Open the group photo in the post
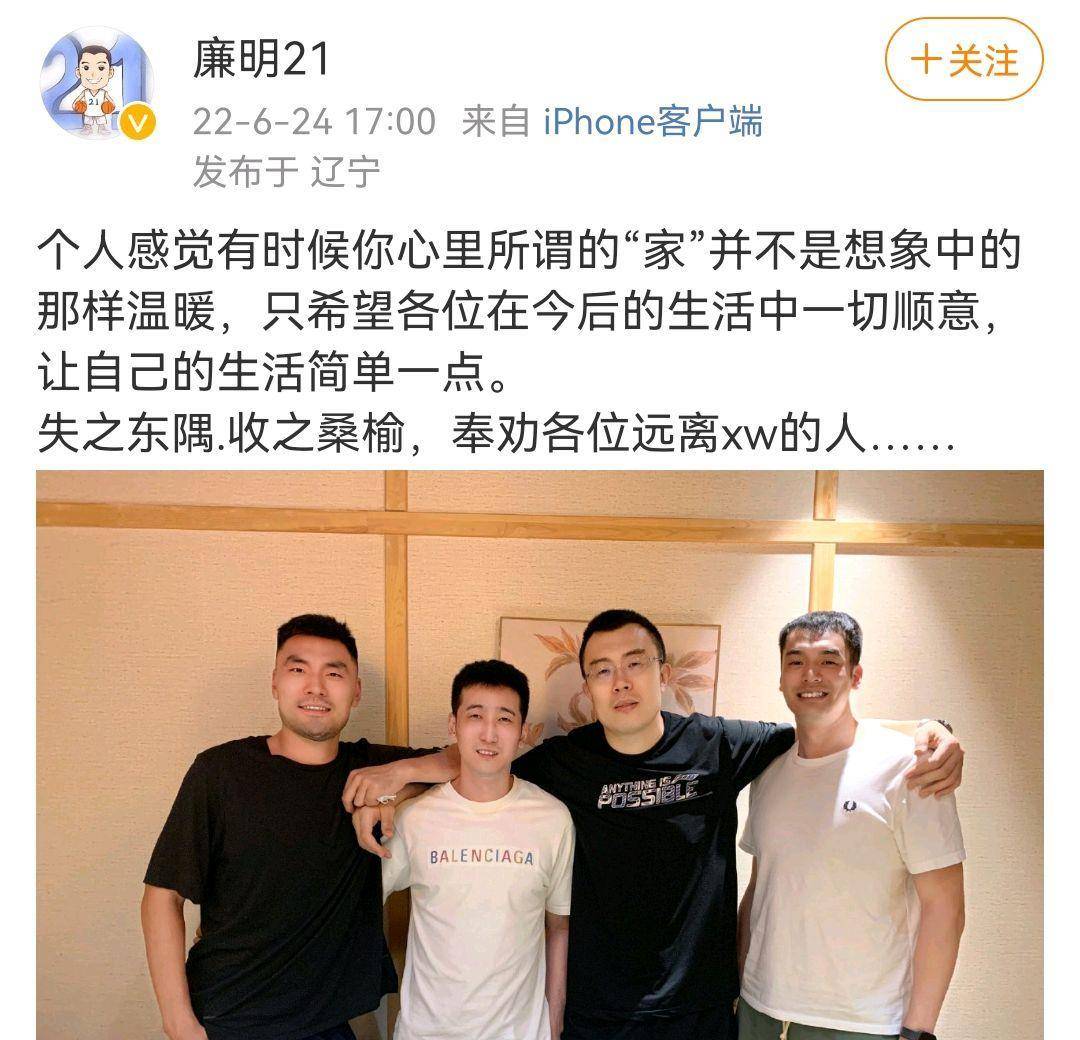Image resolution: width=1080 pixels, height=1040 pixels. pyautogui.click(x=540, y=755)
